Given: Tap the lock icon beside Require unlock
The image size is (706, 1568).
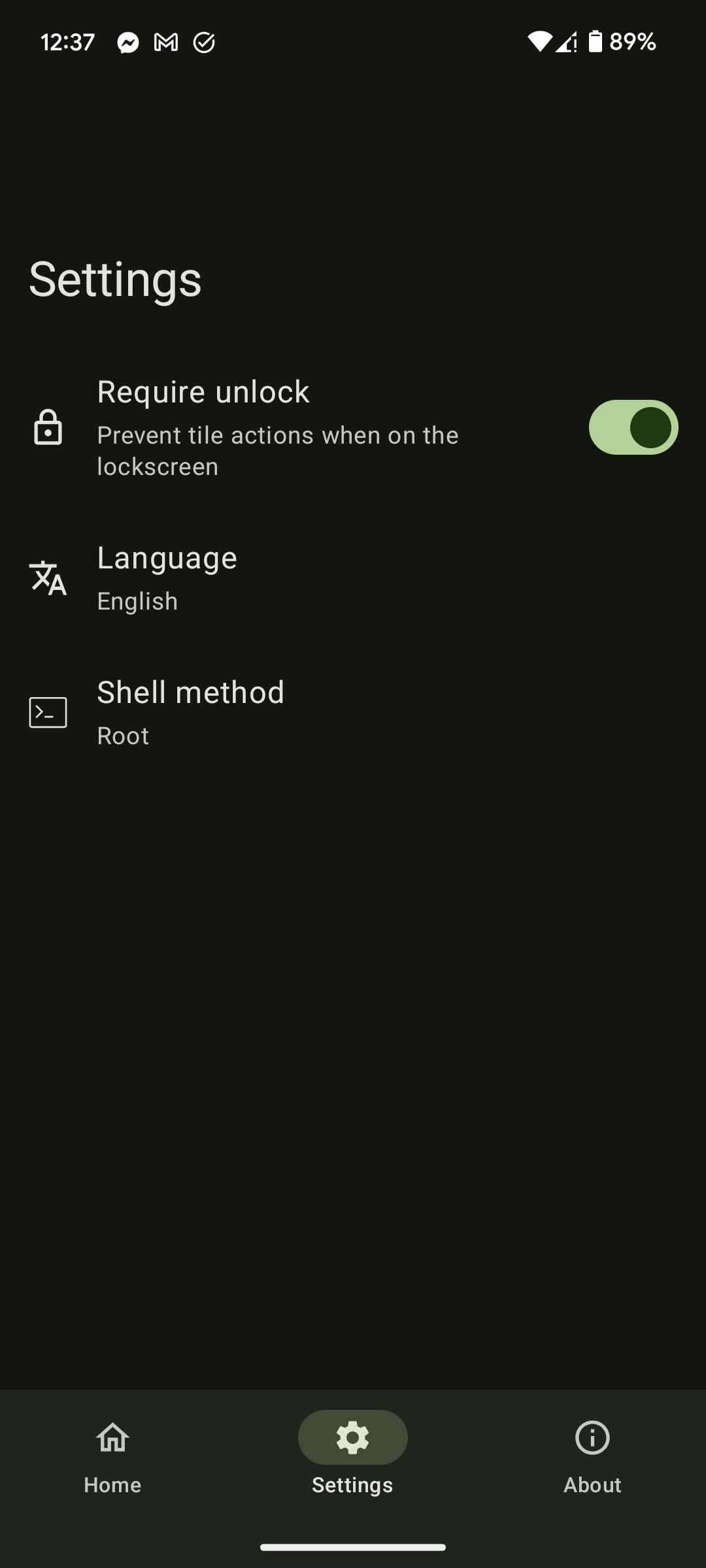Looking at the screenshot, I should point(48,428).
